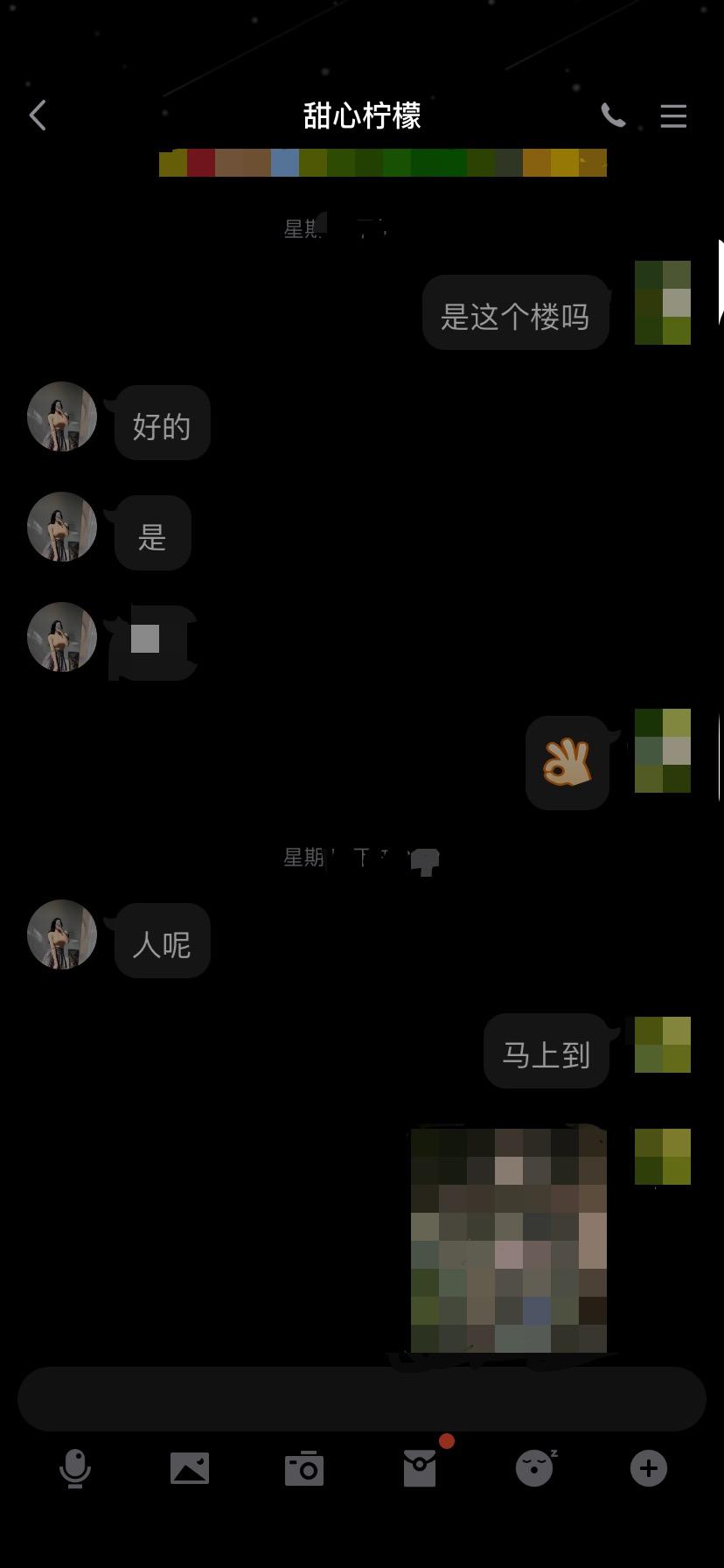
Task: Open sender's avatar beside 好的 message
Action: [62, 416]
